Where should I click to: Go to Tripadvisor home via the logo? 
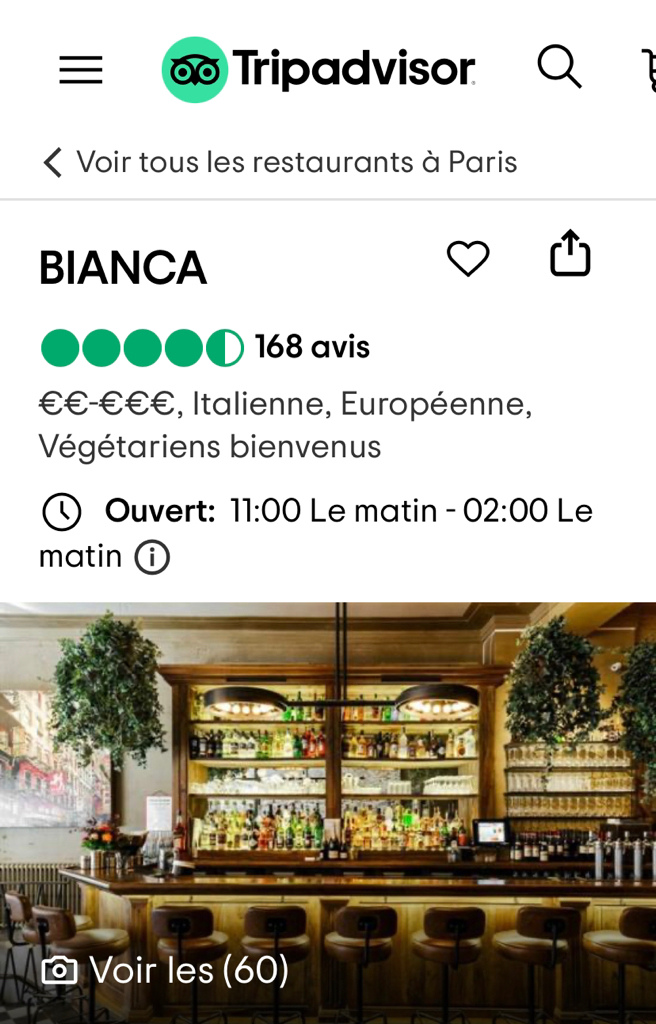[318, 70]
